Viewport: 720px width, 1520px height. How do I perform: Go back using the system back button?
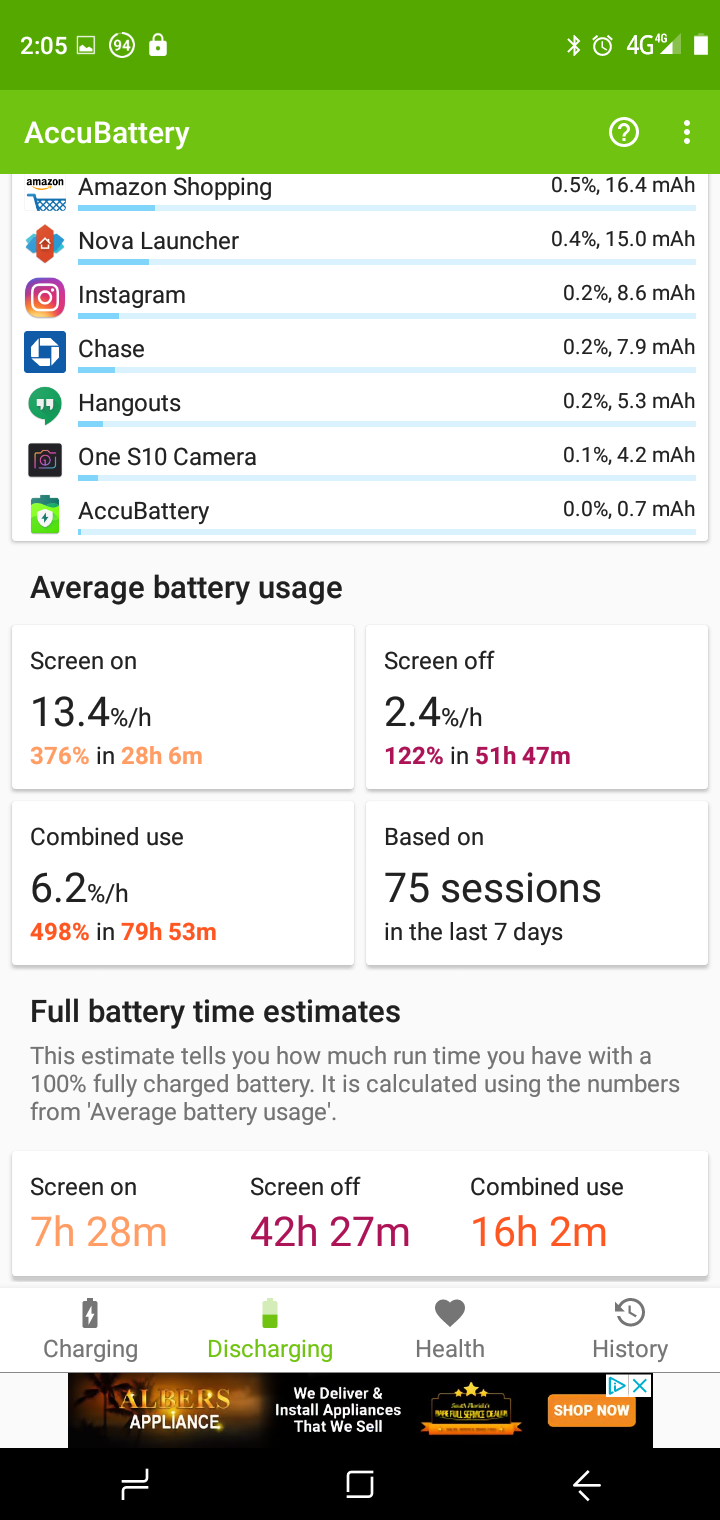[x=586, y=1485]
